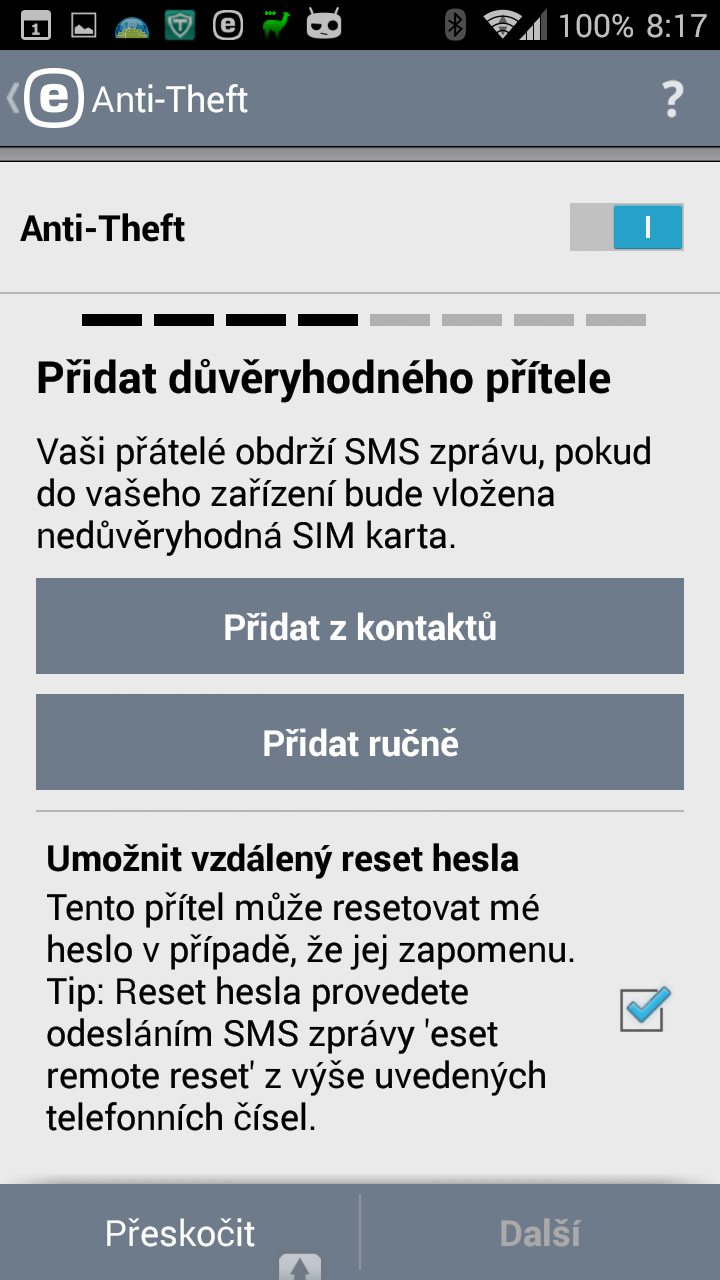The width and height of the screenshot is (720, 1280).
Task: Skip this step with Přeskočit
Action: click(x=180, y=1233)
